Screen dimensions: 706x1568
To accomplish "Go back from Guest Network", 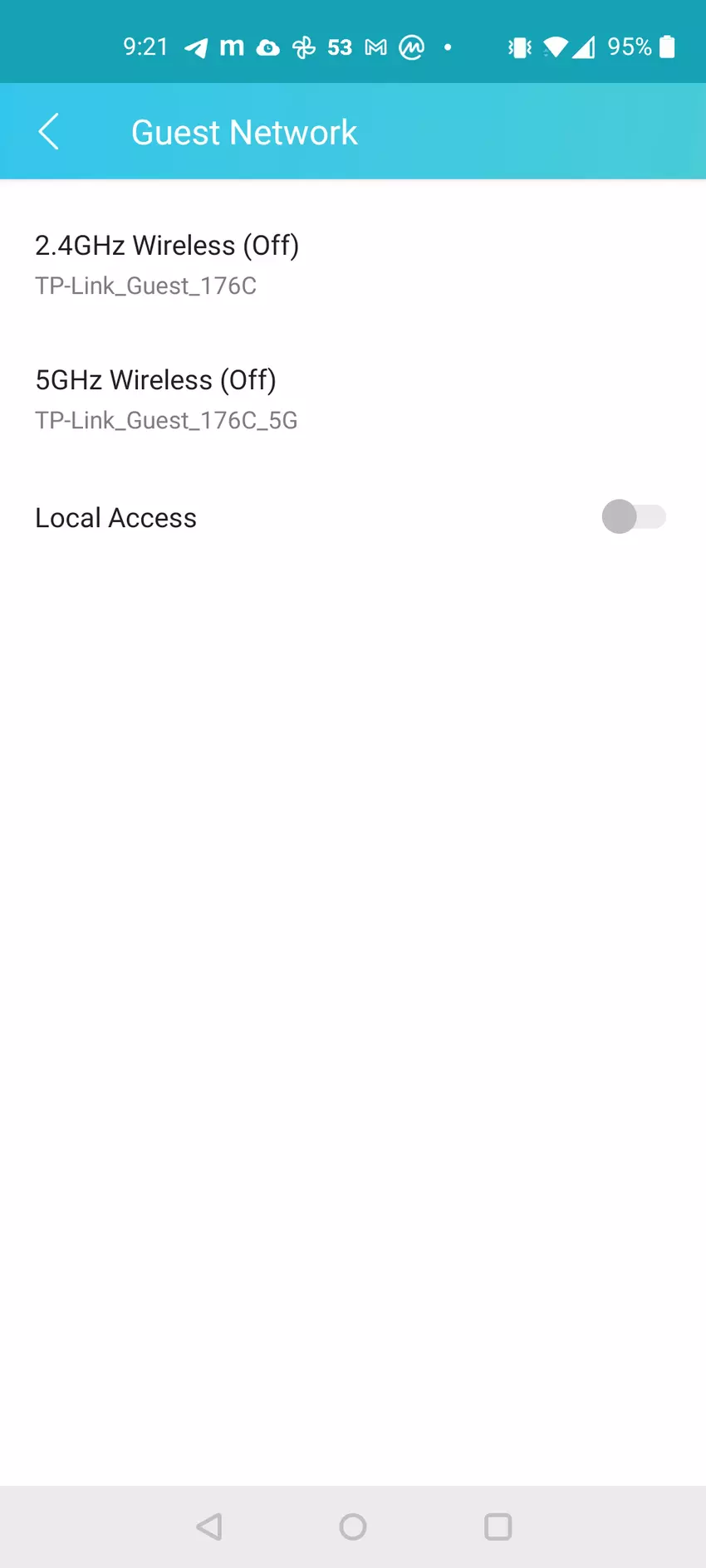I will (x=49, y=132).
